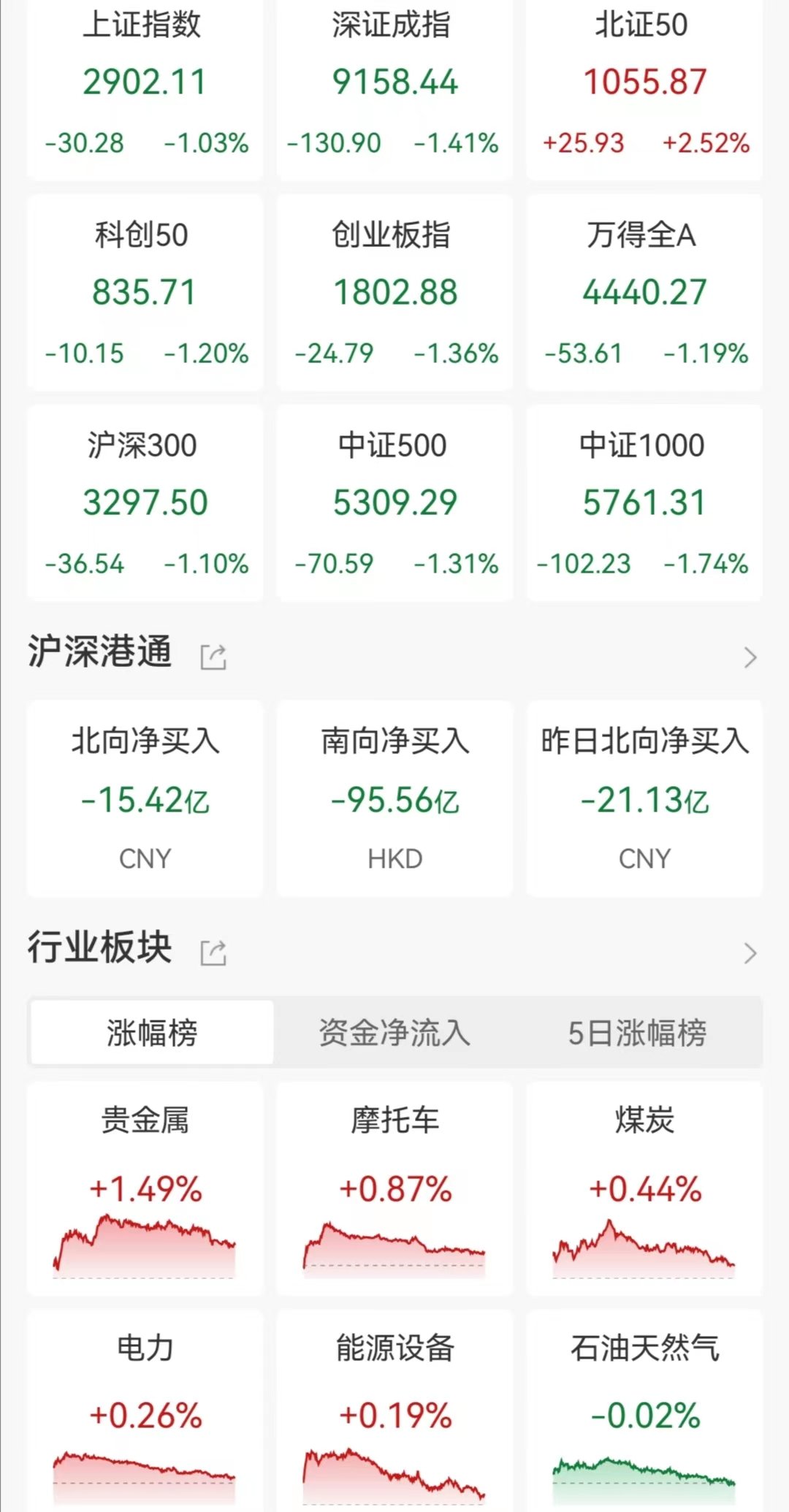Open the 贵金属 sector card
The width and height of the screenshot is (789, 1512).
(x=145, y=1187)
